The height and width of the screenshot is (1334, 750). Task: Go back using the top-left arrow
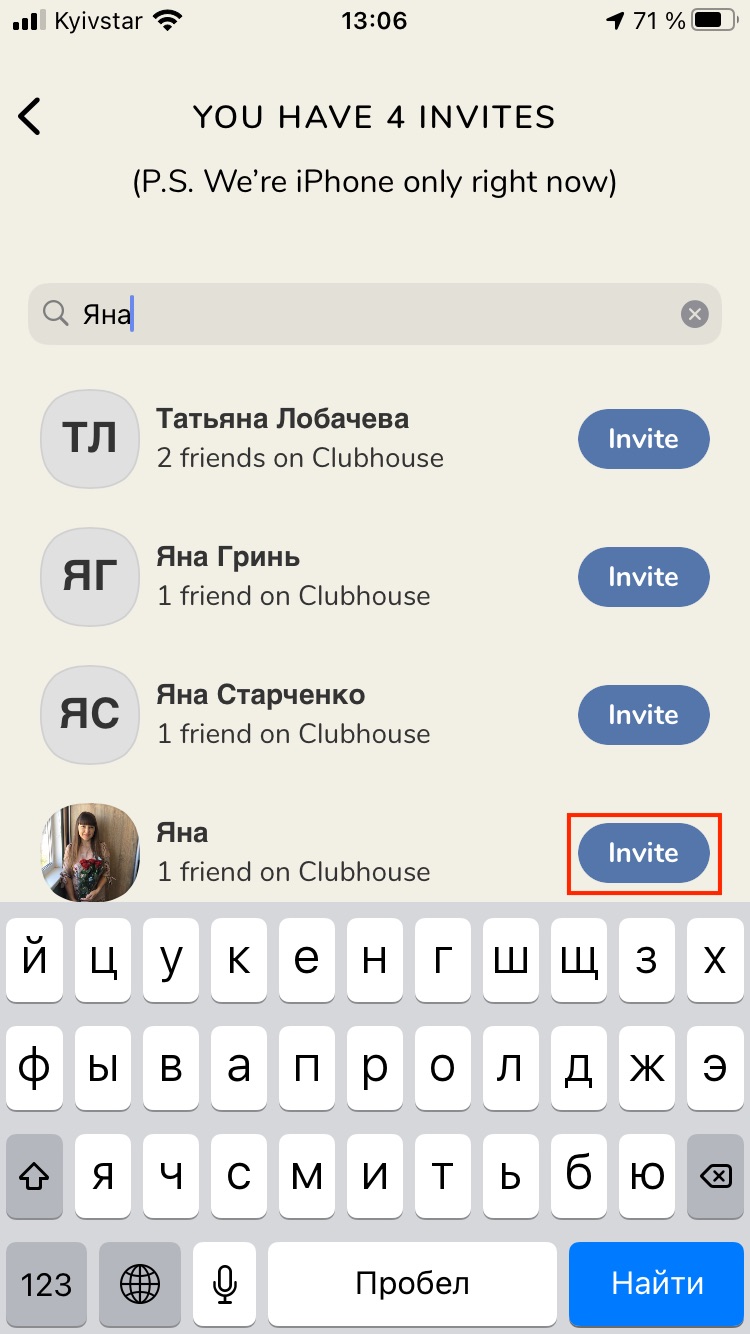coord(30,117)
